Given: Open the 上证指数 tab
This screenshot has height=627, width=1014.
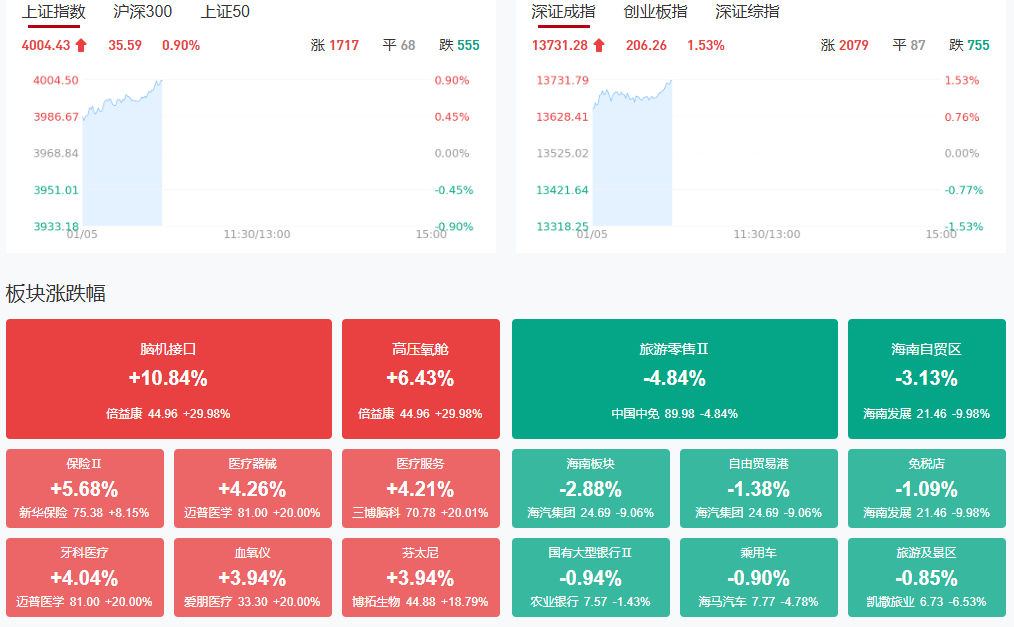Looking at the screenshot, I should click(54, 12).
